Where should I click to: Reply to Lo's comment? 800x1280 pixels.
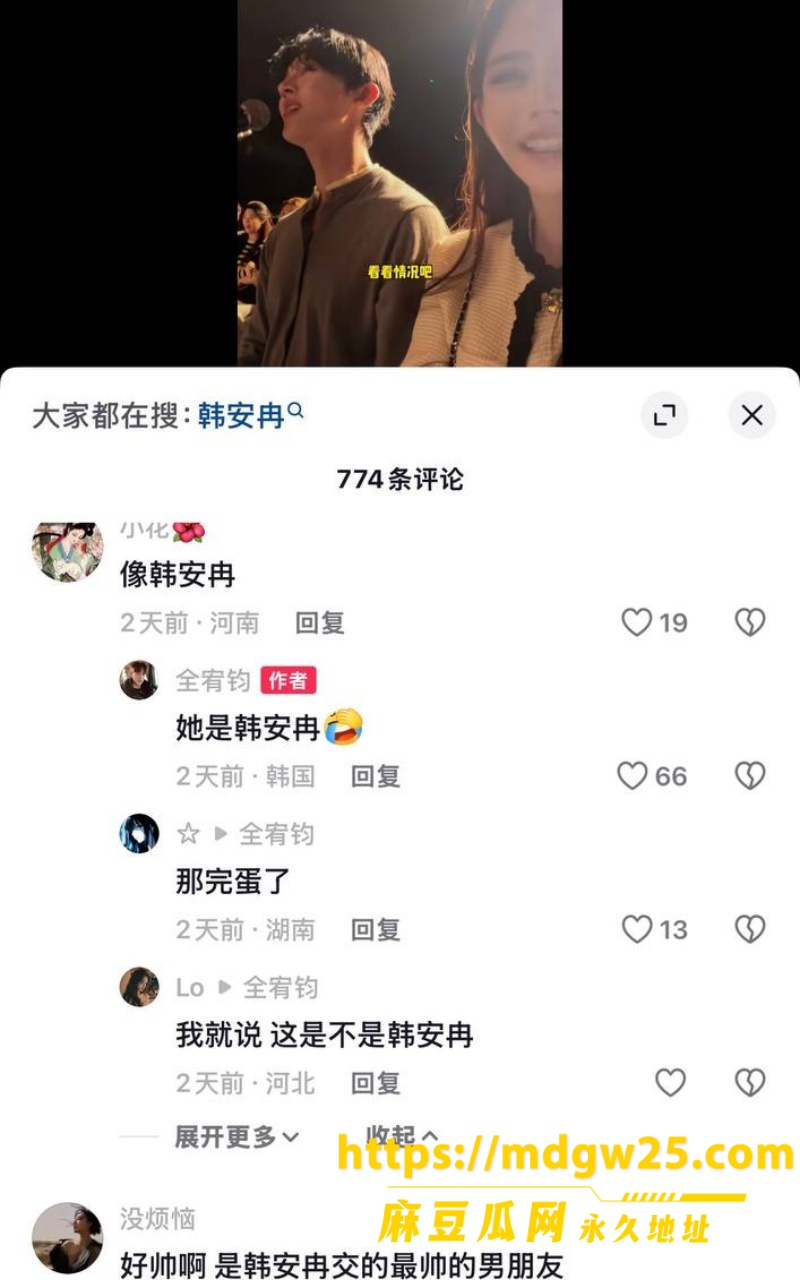click(376, 1083)
